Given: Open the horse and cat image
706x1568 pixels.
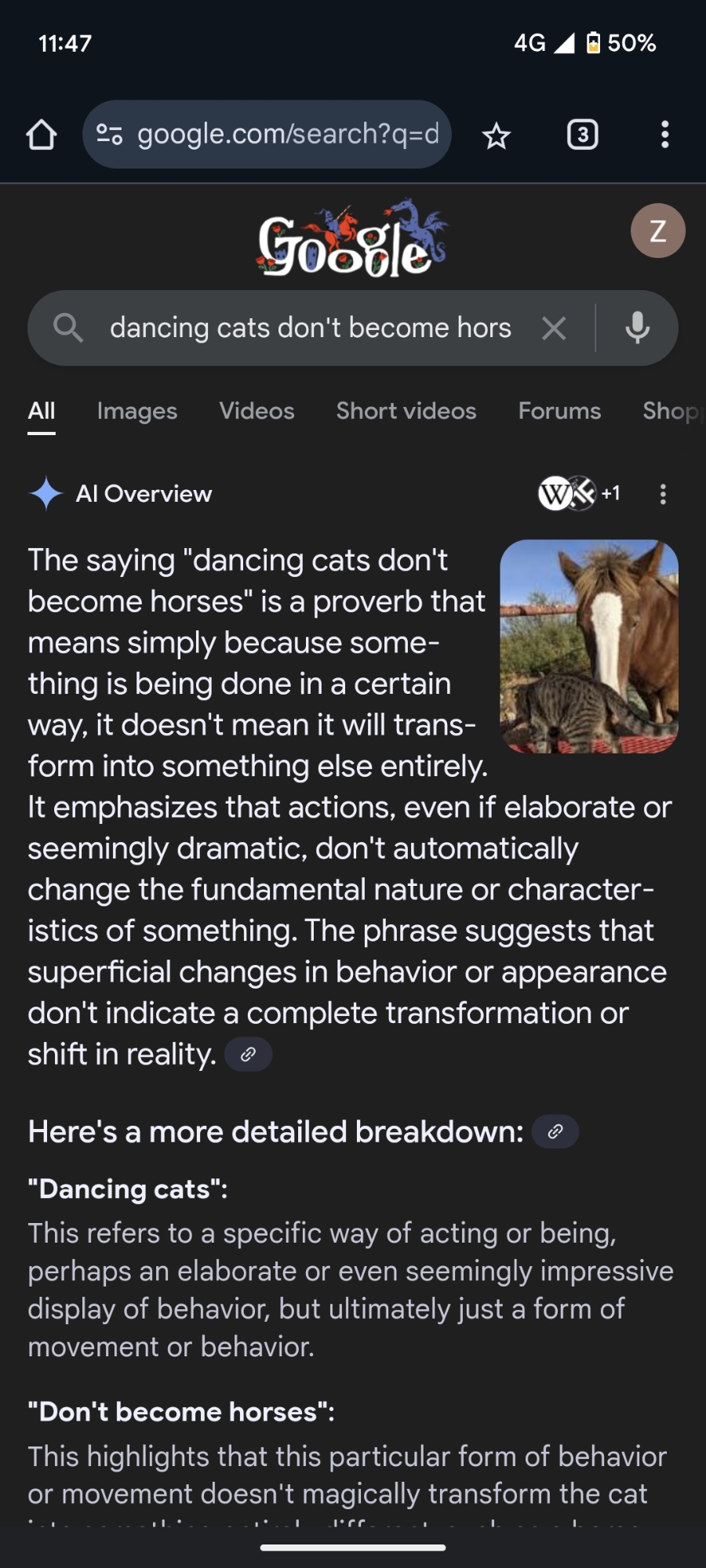Looking at the screenshot, I should click(x=589, y=646).
